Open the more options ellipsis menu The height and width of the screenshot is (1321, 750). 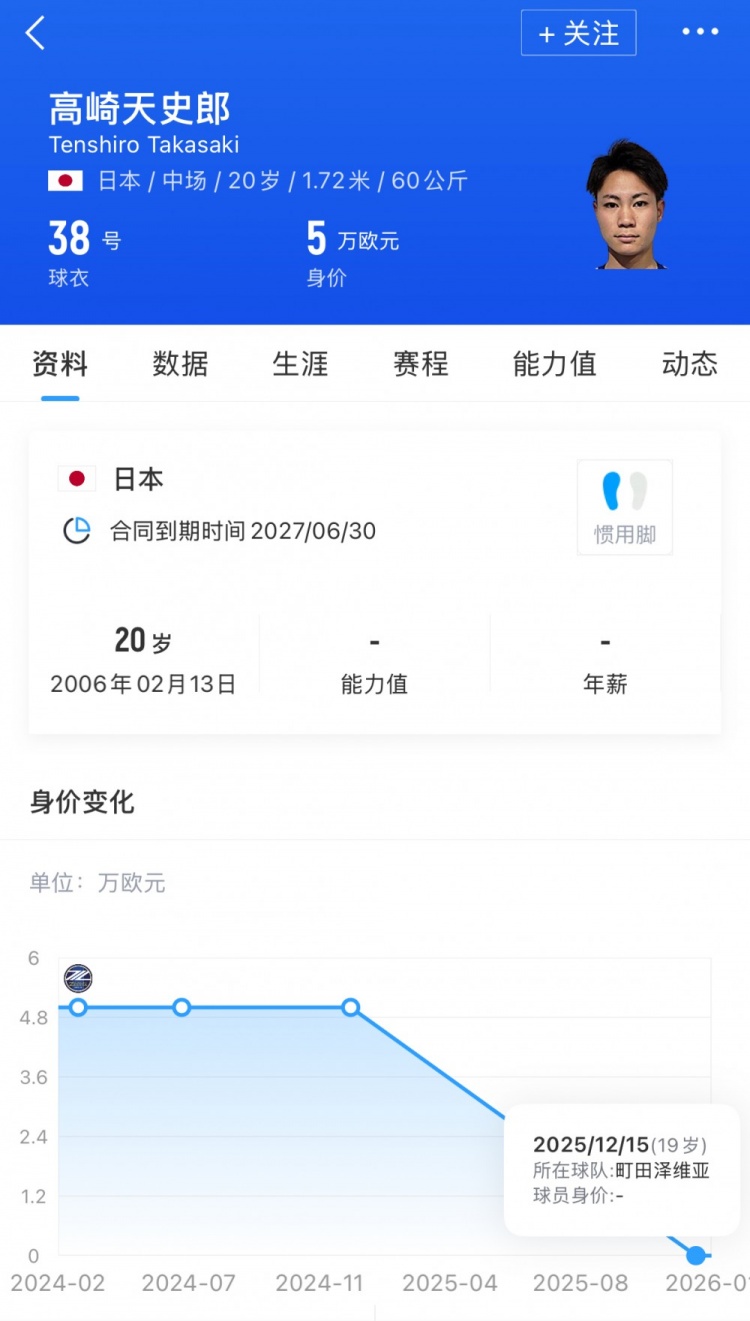coord(699,32)
